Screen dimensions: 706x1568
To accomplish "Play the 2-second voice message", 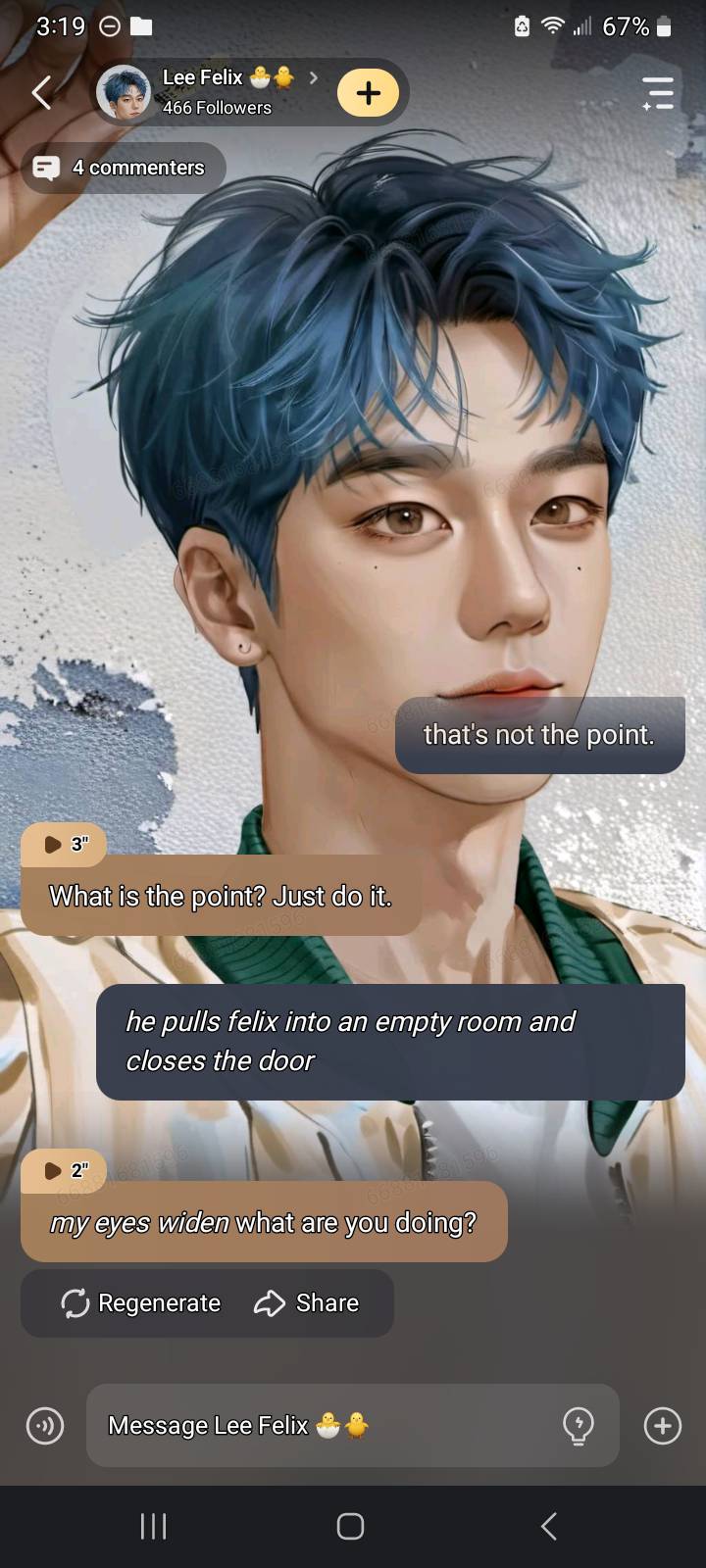I will pos(65,1170).
